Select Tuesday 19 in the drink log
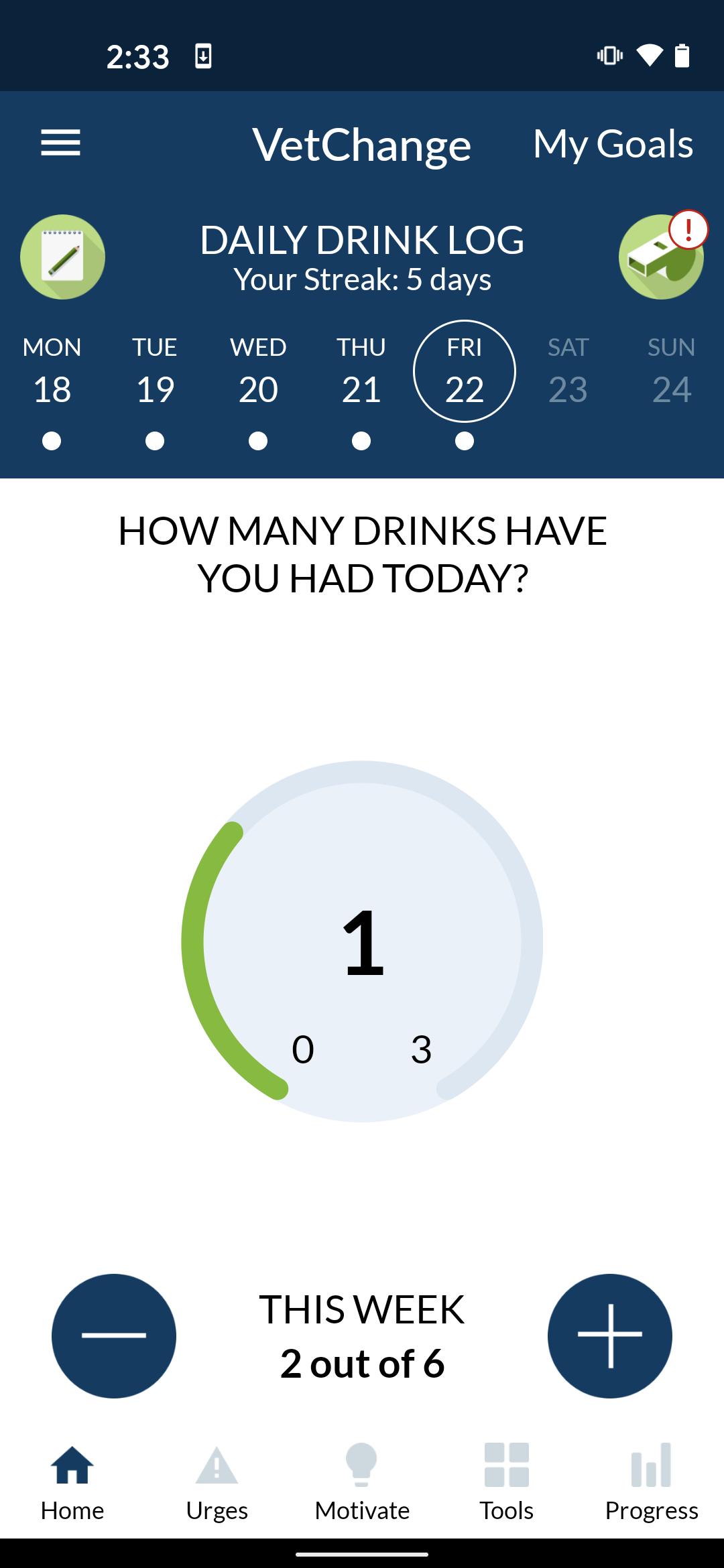 pos(155,391)
